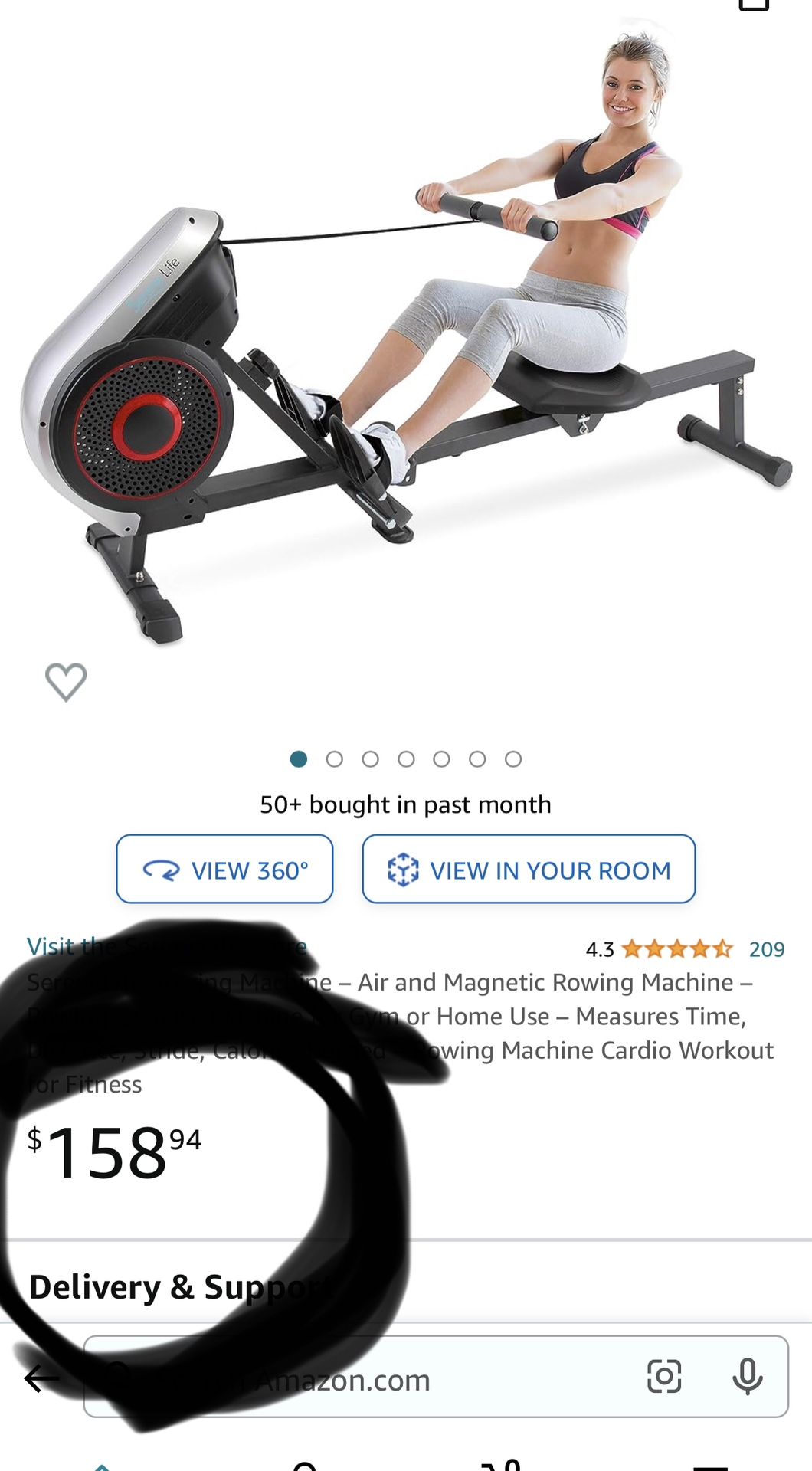Screen dimensions: 812x1471
Task: Open the VIEW 360° product viewer
Action: click(224, 869)
